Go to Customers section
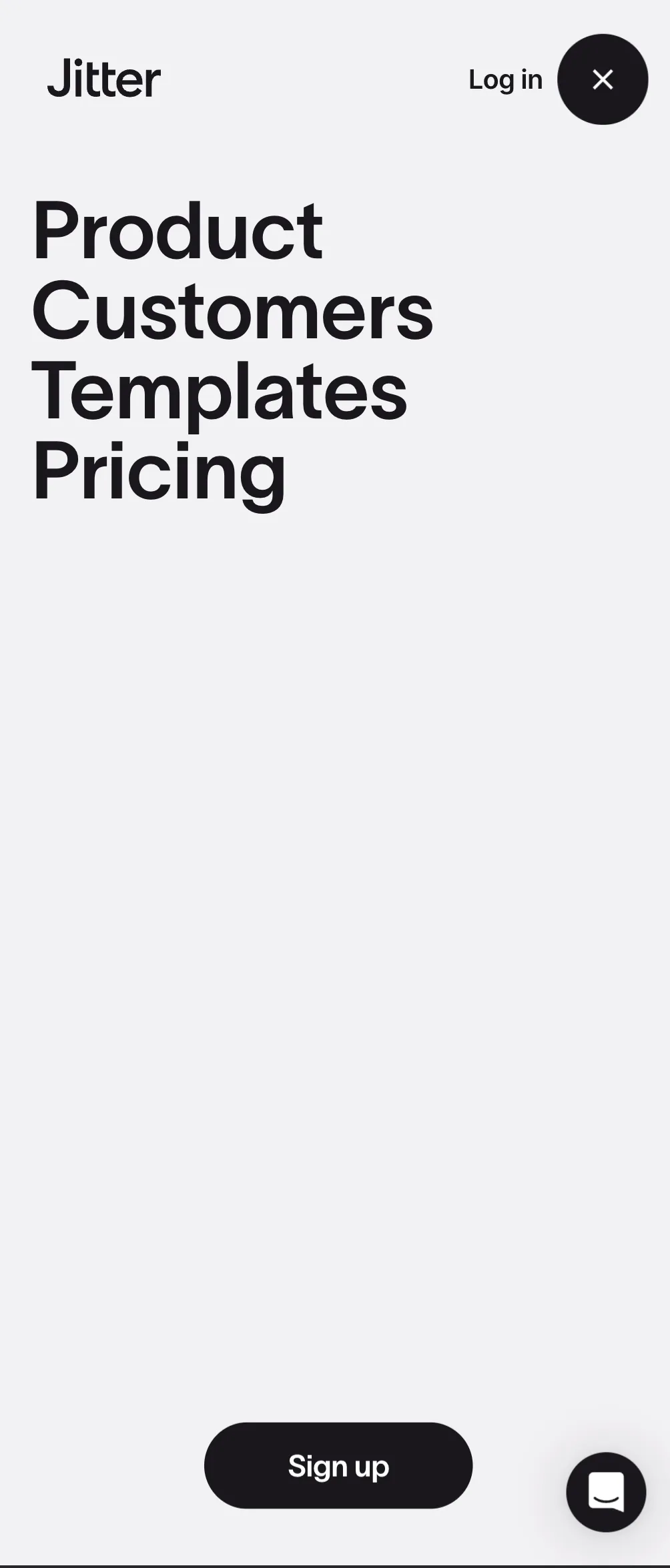The width and height of the screenshot is (670, 1568). 232,311
